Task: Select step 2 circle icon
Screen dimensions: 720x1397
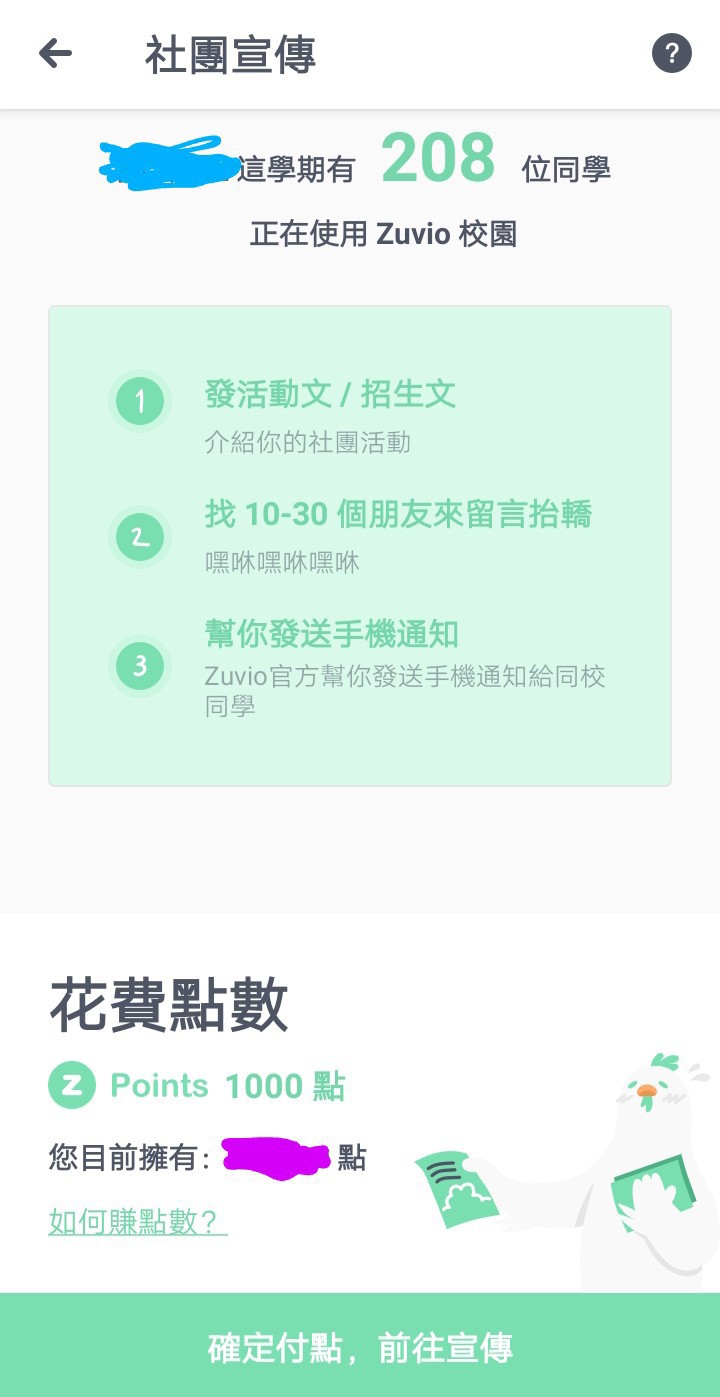Action: (140, 536)
